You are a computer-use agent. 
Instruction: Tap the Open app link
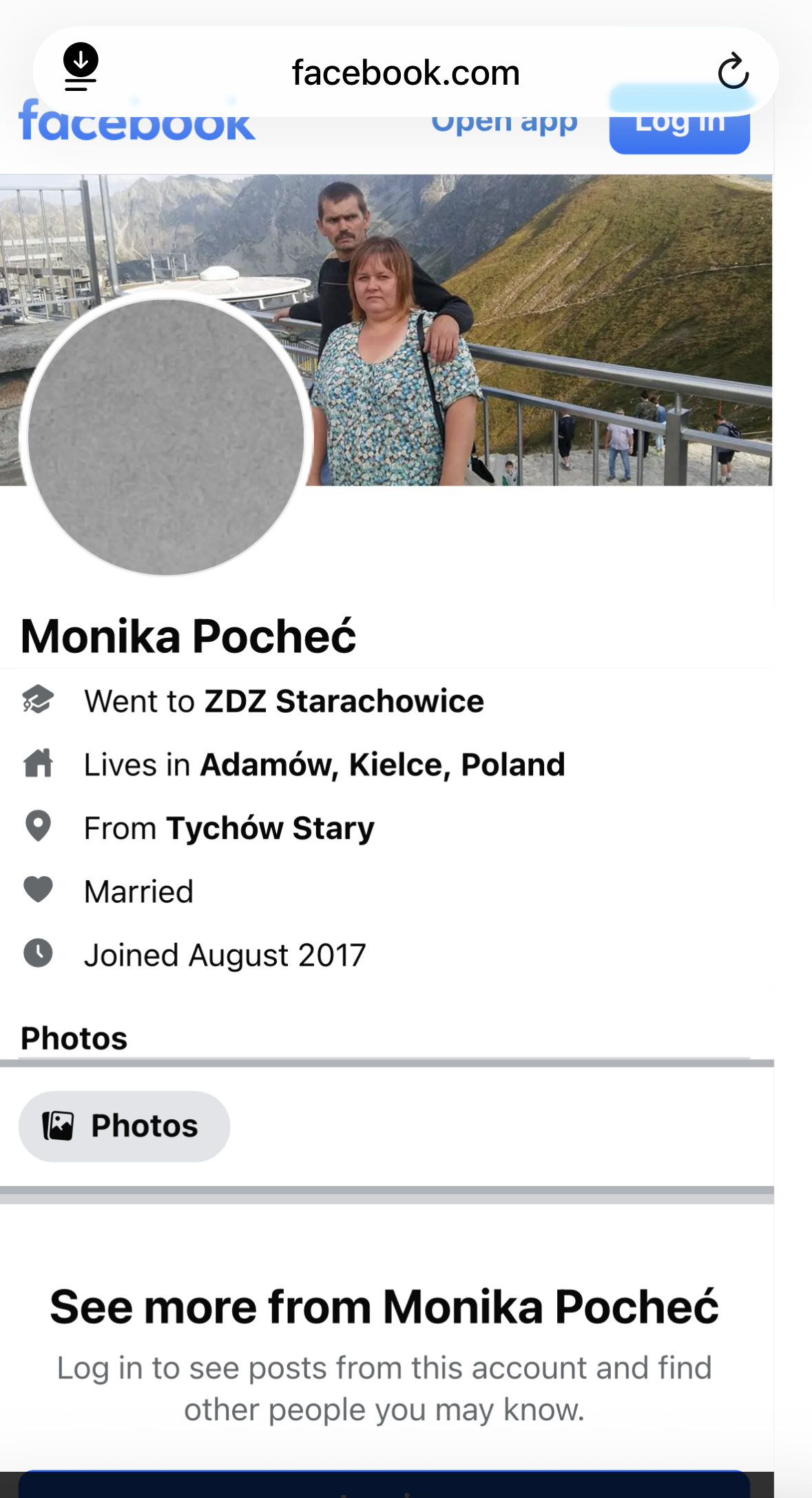(504, 125)
